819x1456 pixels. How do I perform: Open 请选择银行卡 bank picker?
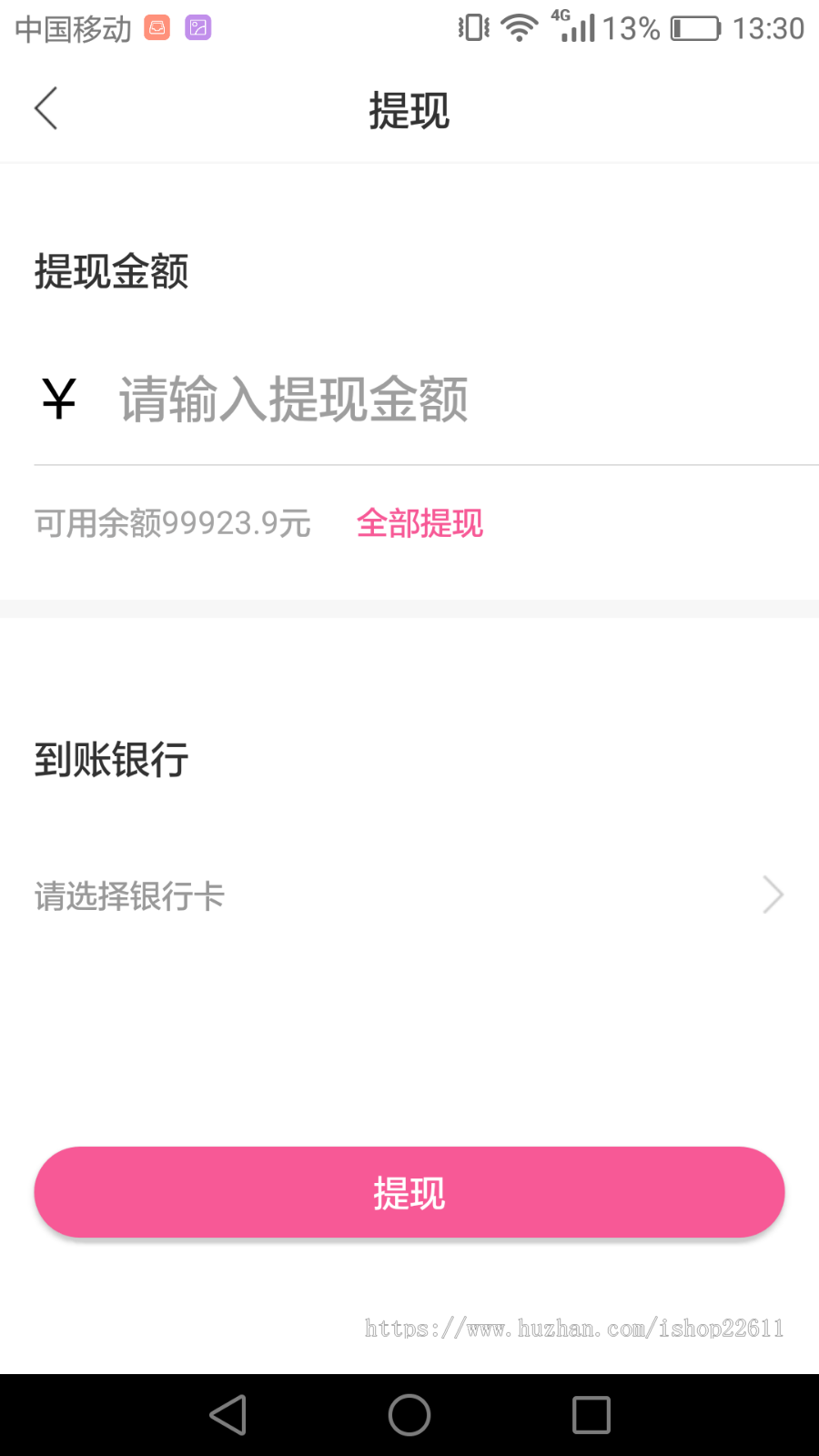(128, 895)
